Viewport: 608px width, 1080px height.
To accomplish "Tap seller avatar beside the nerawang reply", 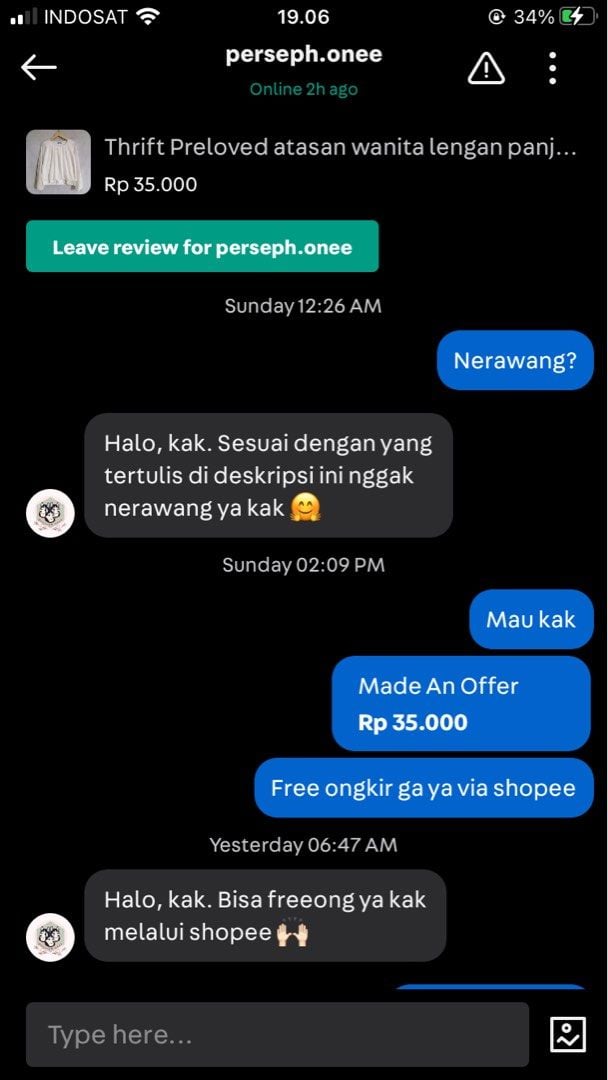I will 50,513.
